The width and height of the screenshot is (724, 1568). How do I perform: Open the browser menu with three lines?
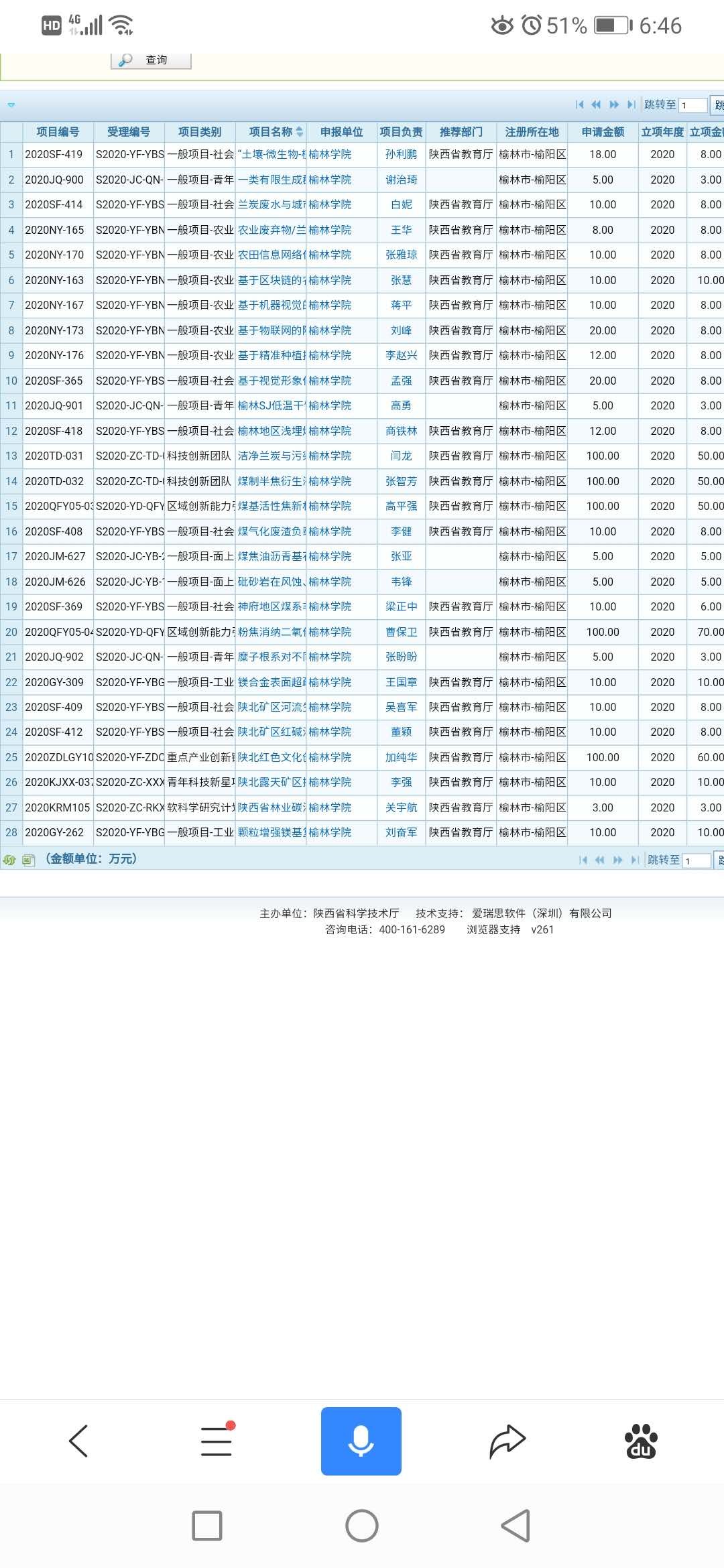[x=217, y=1441]
